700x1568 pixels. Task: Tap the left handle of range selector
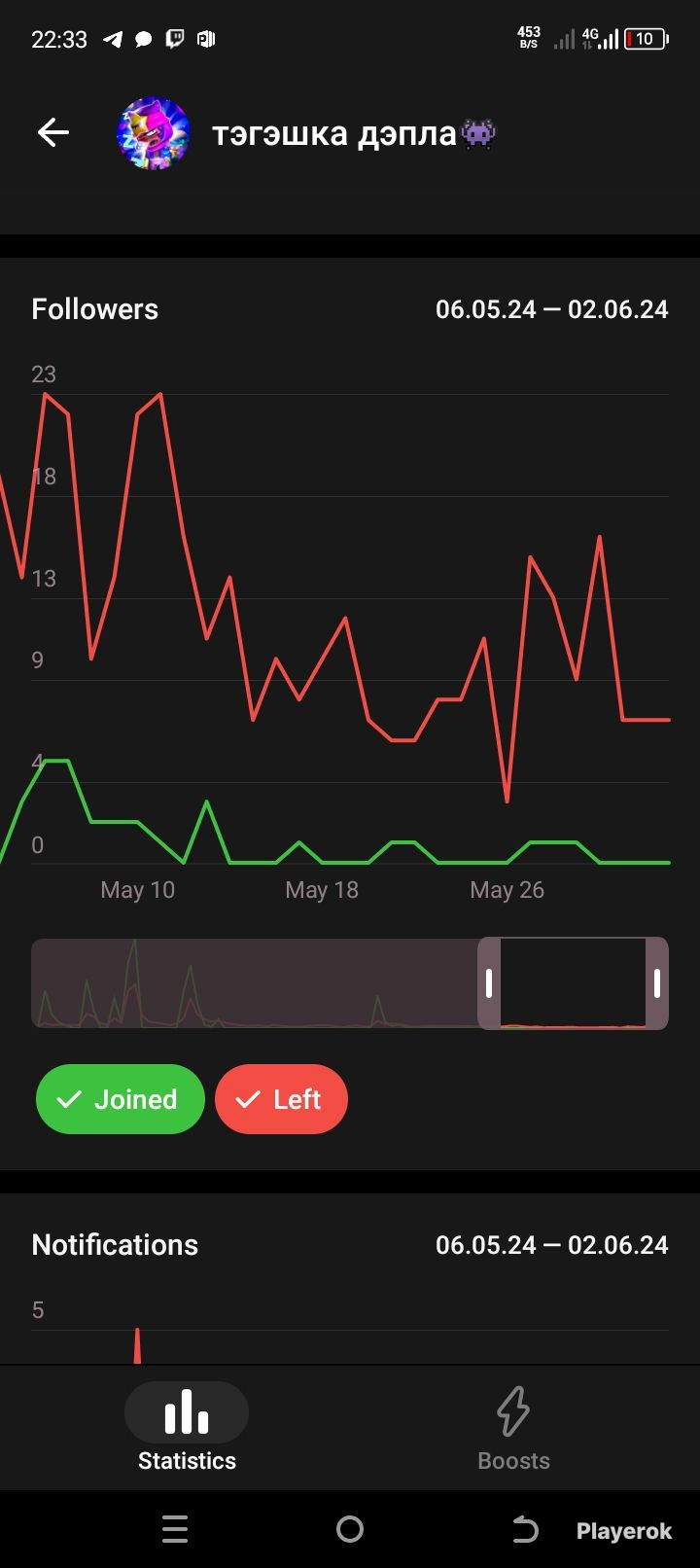[489, 983]
